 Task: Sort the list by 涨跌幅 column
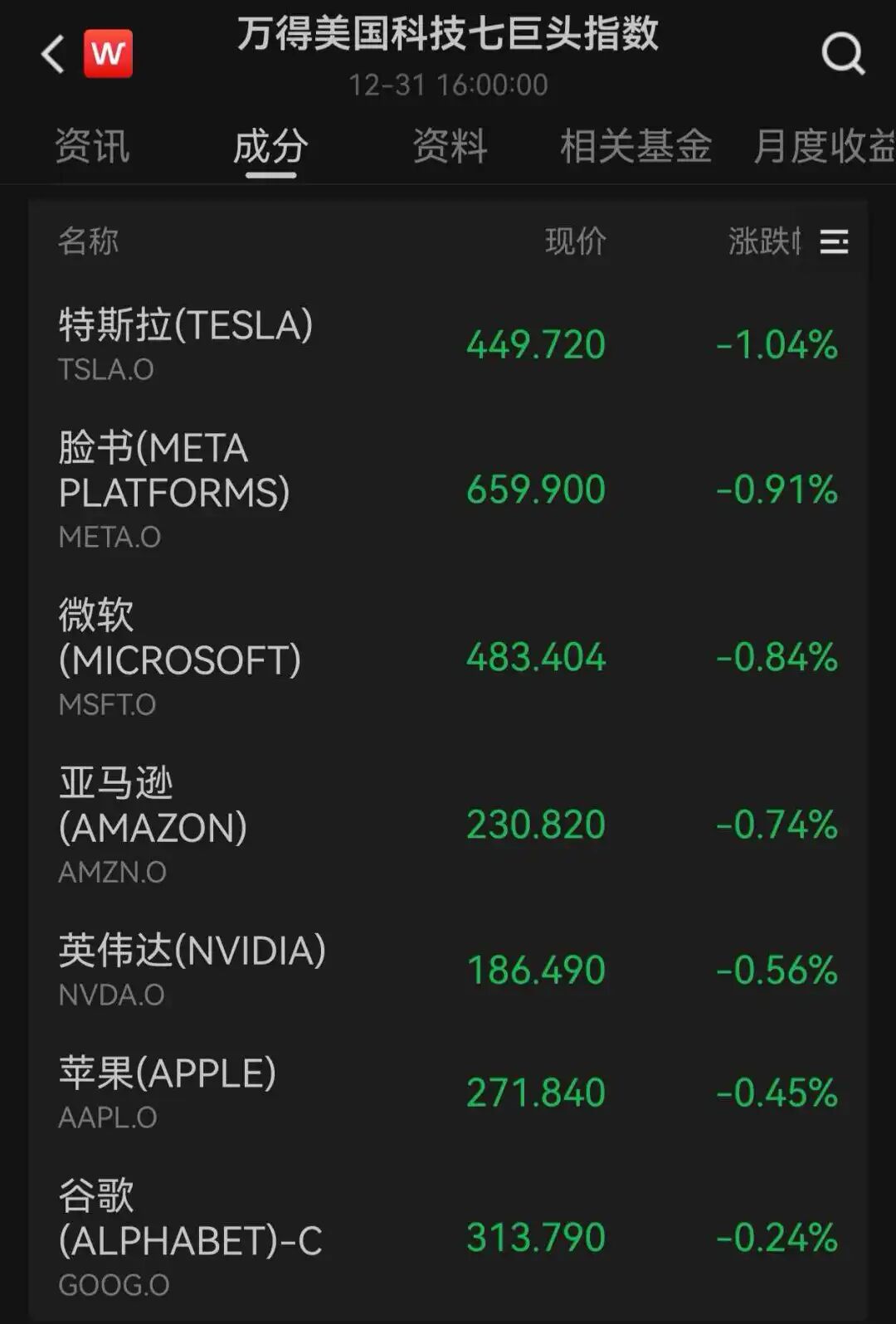coord(763,242)
